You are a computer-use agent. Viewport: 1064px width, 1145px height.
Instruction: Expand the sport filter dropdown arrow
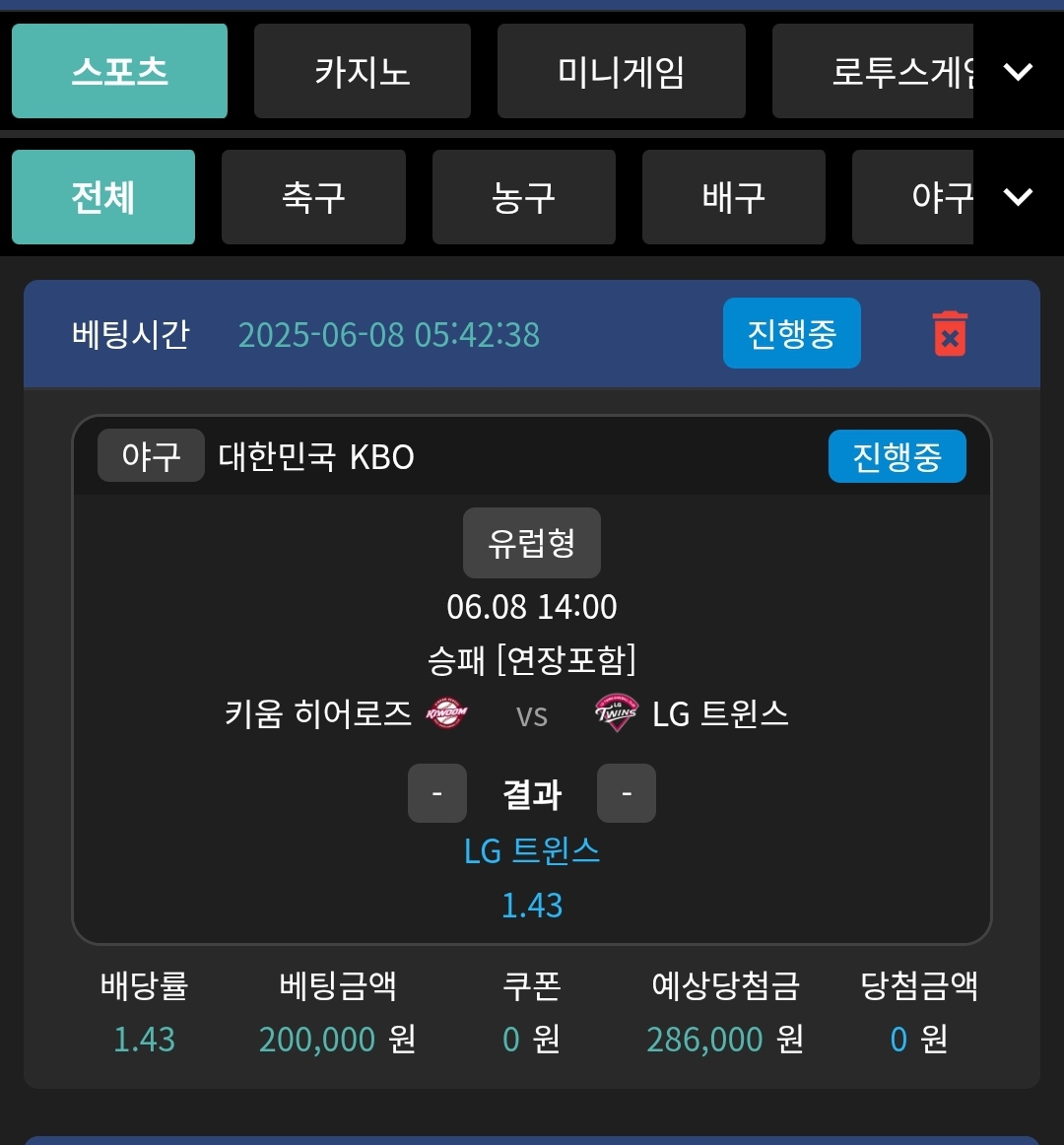pyautogui.click(x=1017, y=197)
